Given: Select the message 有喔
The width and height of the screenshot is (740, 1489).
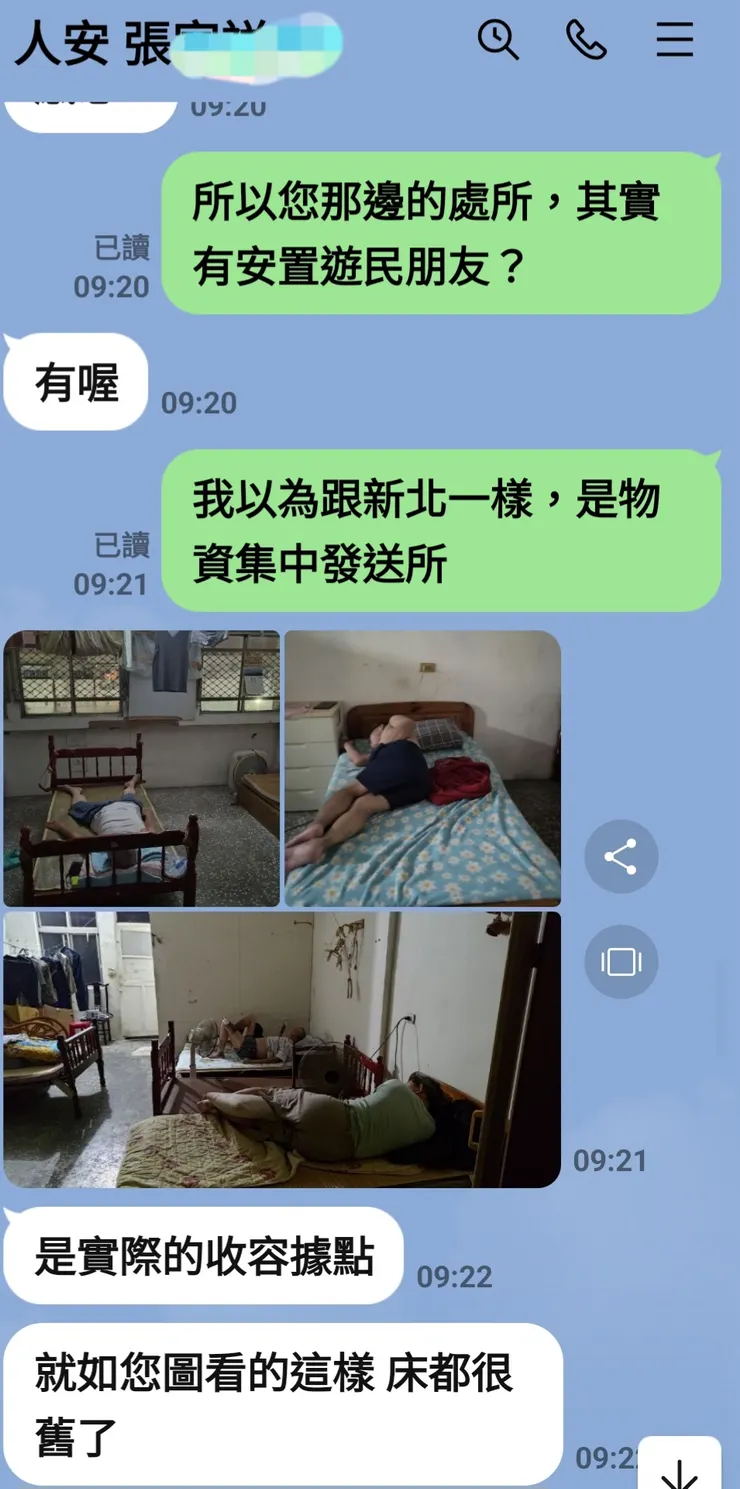Looking at the screenshot, I should coord(73,382).
